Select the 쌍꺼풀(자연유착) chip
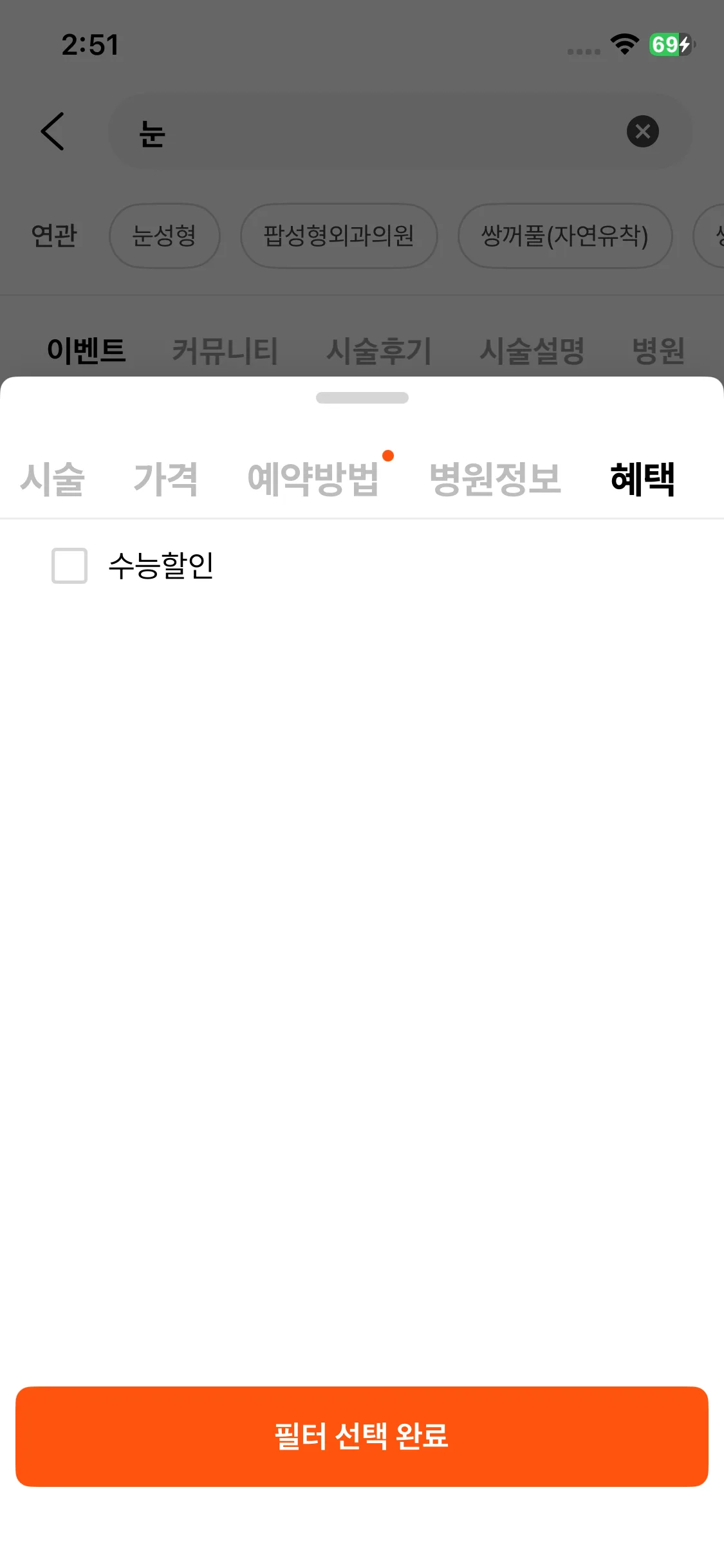This screenshot has height=1568, width=724. pyautogui.click(x=565, y=236)
